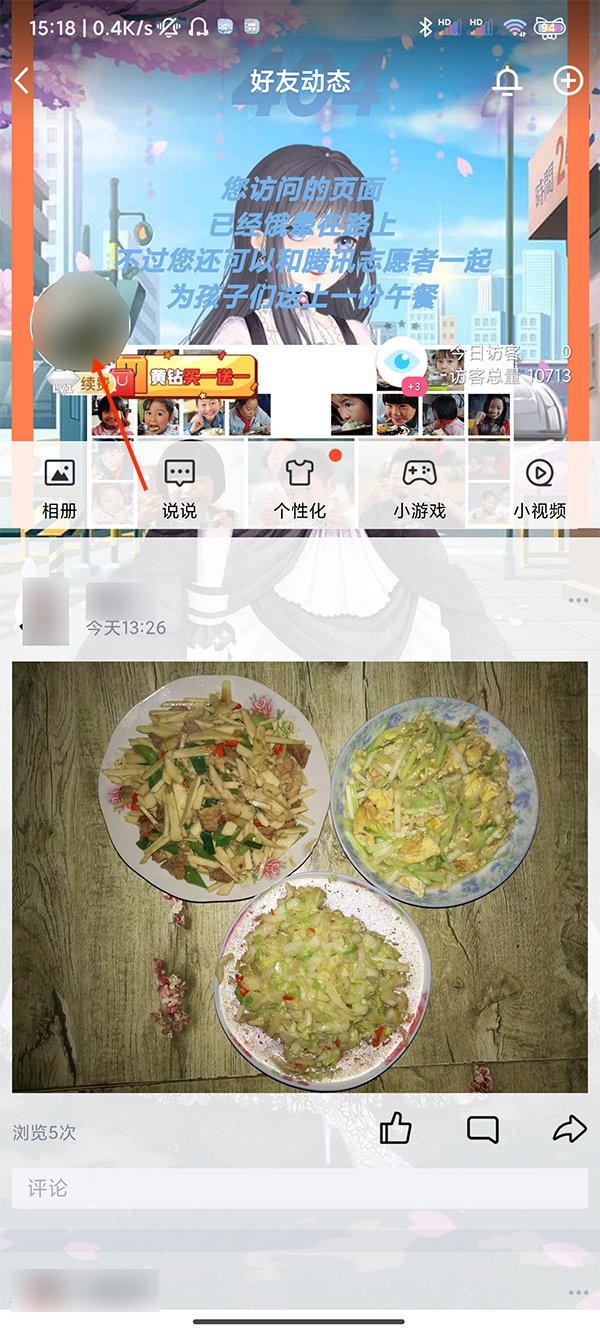Open the food photo in the post
The height and width of the screenshot is (1333, 600).
[300, 876]
